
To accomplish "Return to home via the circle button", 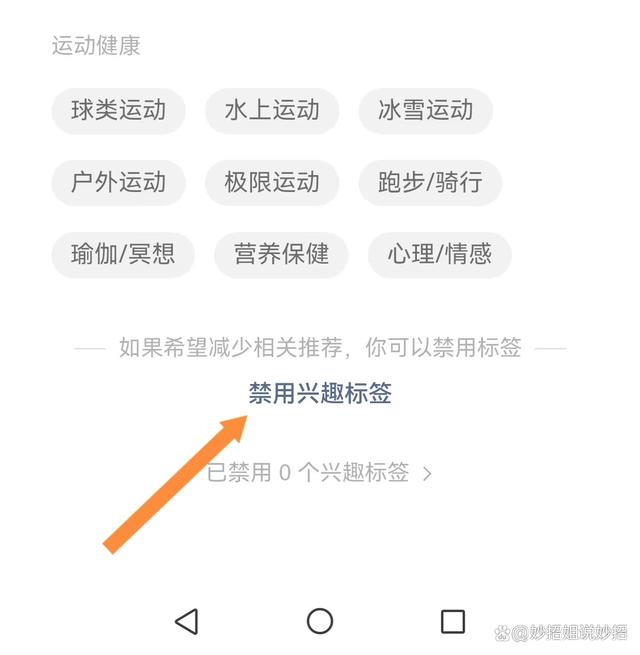I will [320, 621].
